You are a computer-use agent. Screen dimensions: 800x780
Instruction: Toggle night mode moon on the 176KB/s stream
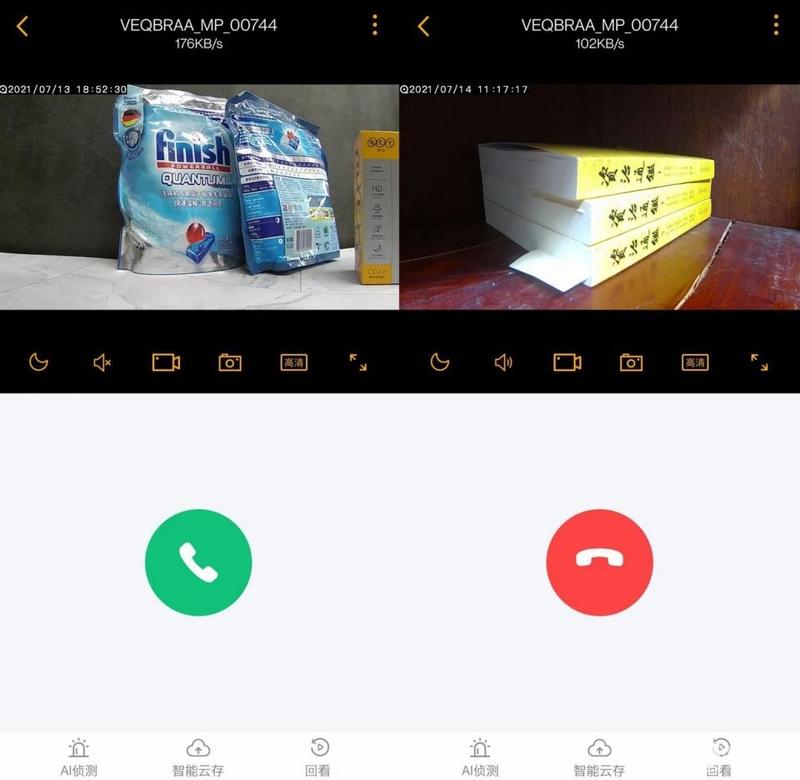[38, 362]
